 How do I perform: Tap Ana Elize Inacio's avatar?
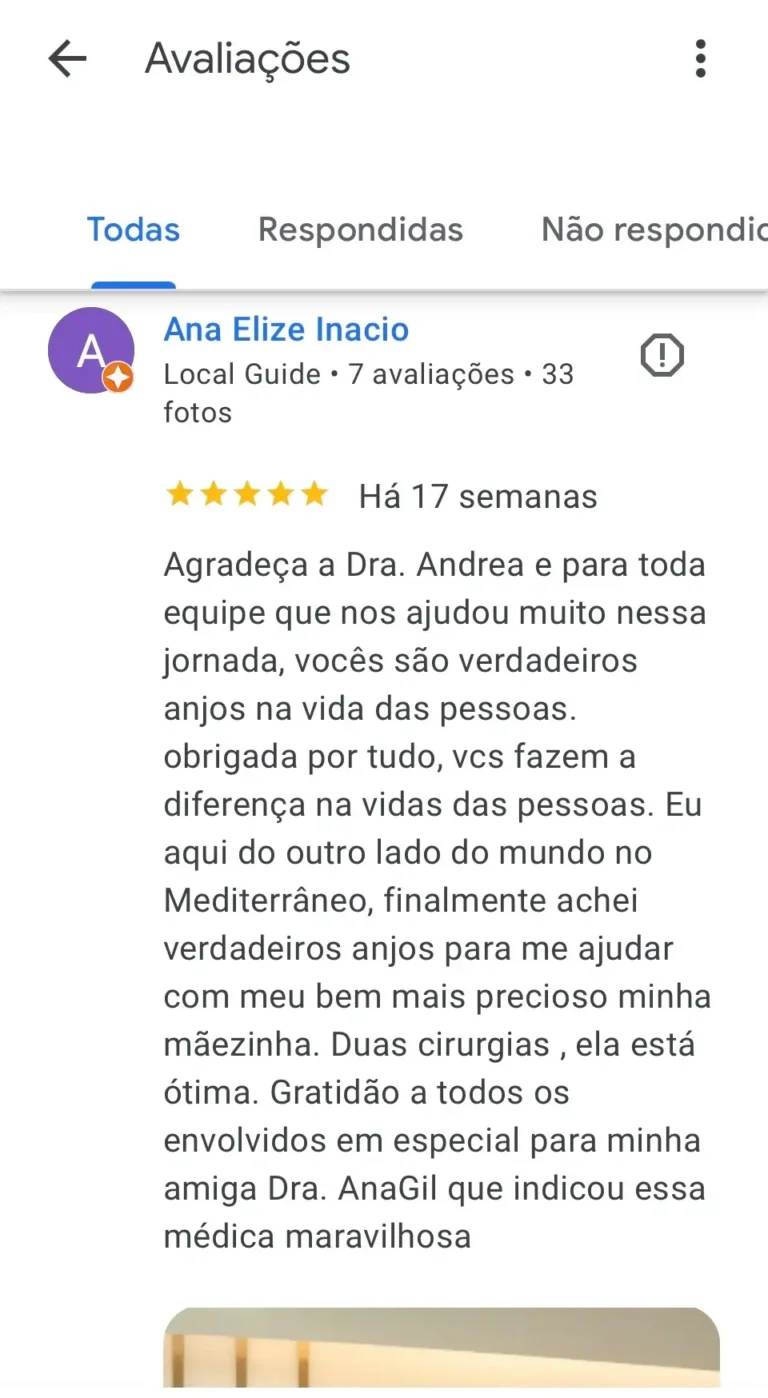pos(91,351)
